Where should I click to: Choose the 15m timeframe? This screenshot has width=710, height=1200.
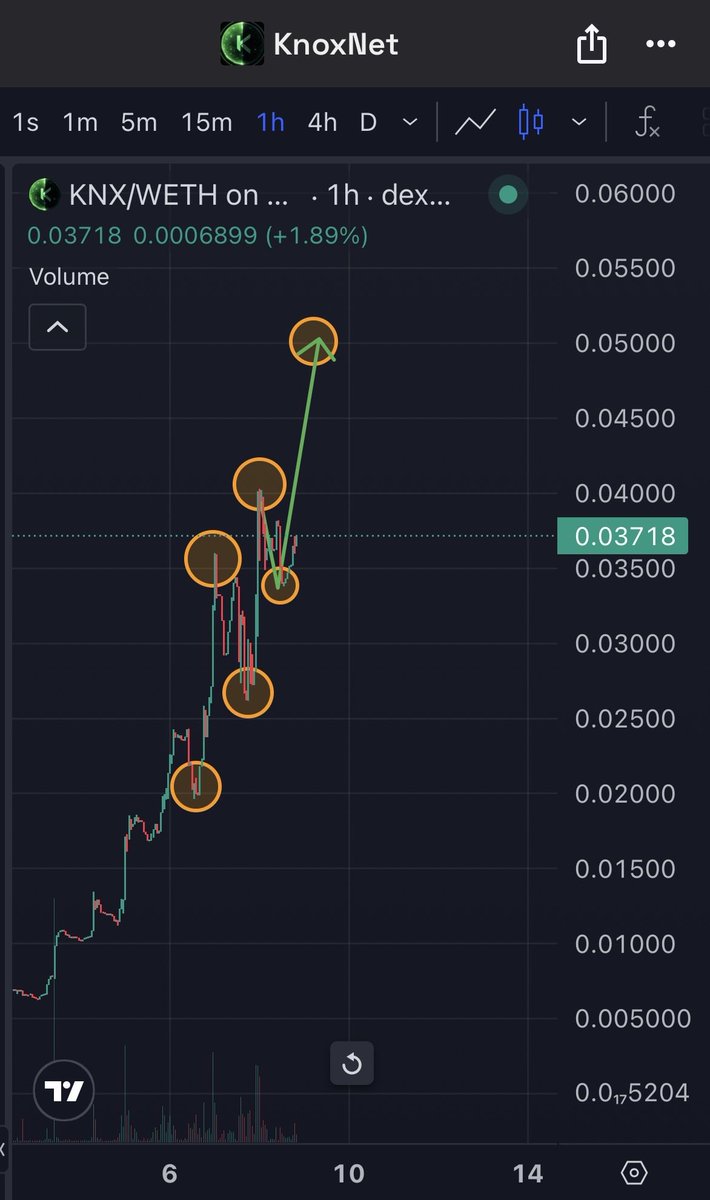(206, 122)
